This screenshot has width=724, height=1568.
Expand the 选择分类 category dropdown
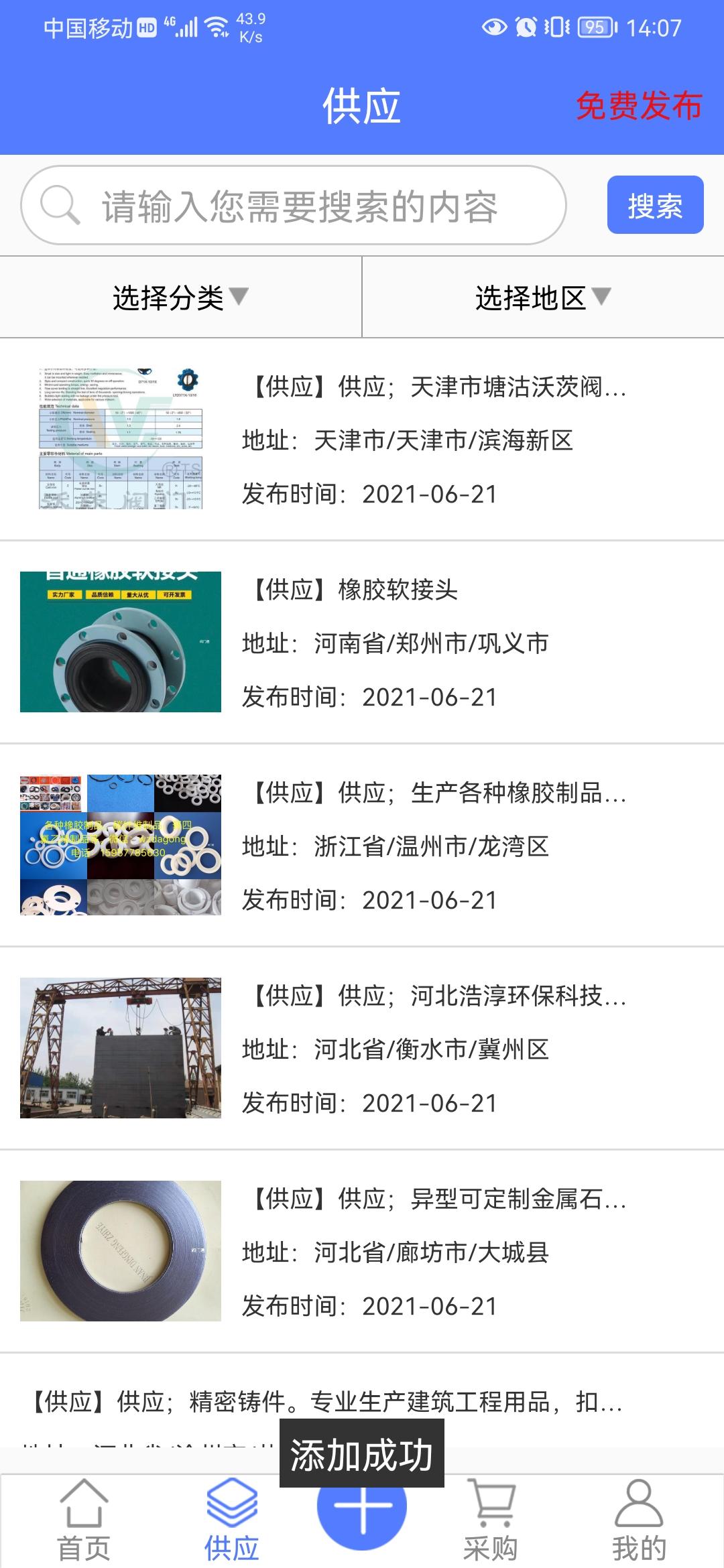180,298
